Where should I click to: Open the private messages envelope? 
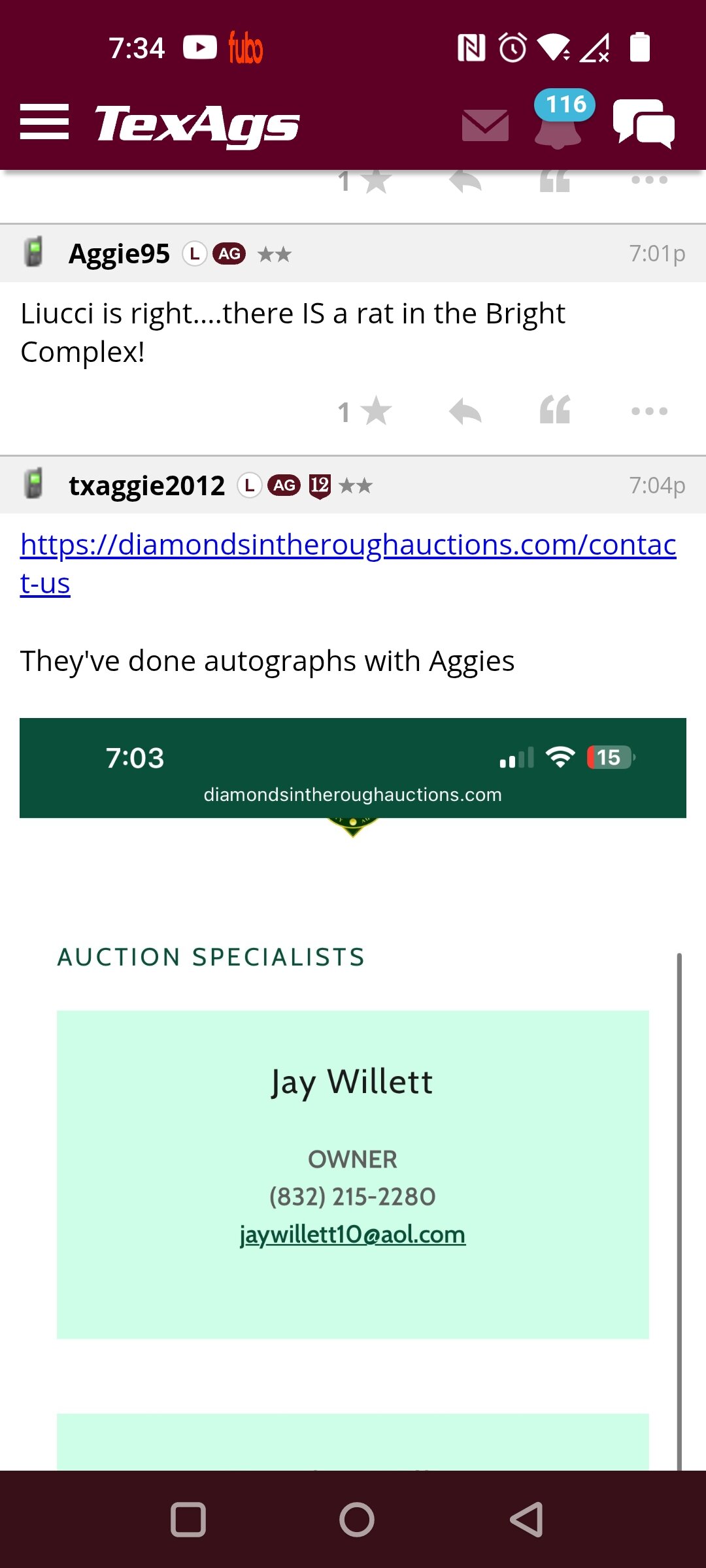pos(485,125)
